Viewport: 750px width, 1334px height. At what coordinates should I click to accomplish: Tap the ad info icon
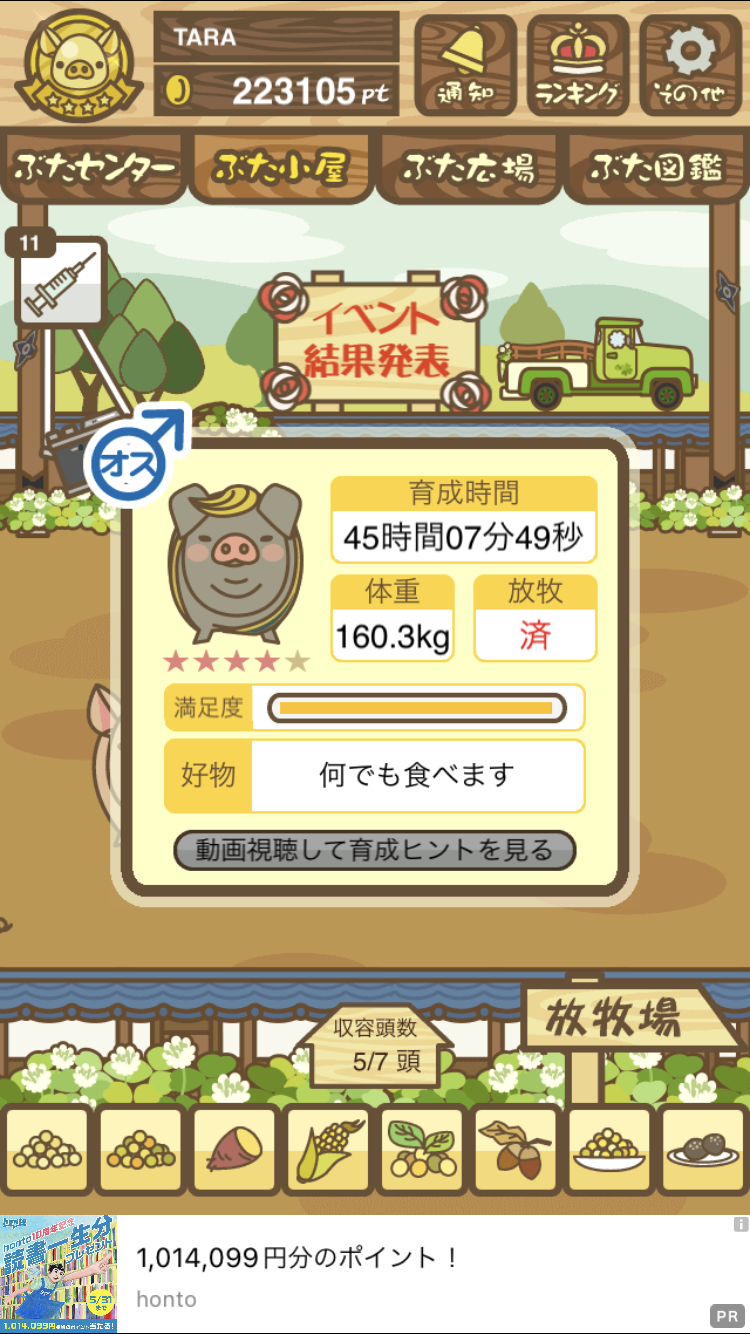(740, 1224)
